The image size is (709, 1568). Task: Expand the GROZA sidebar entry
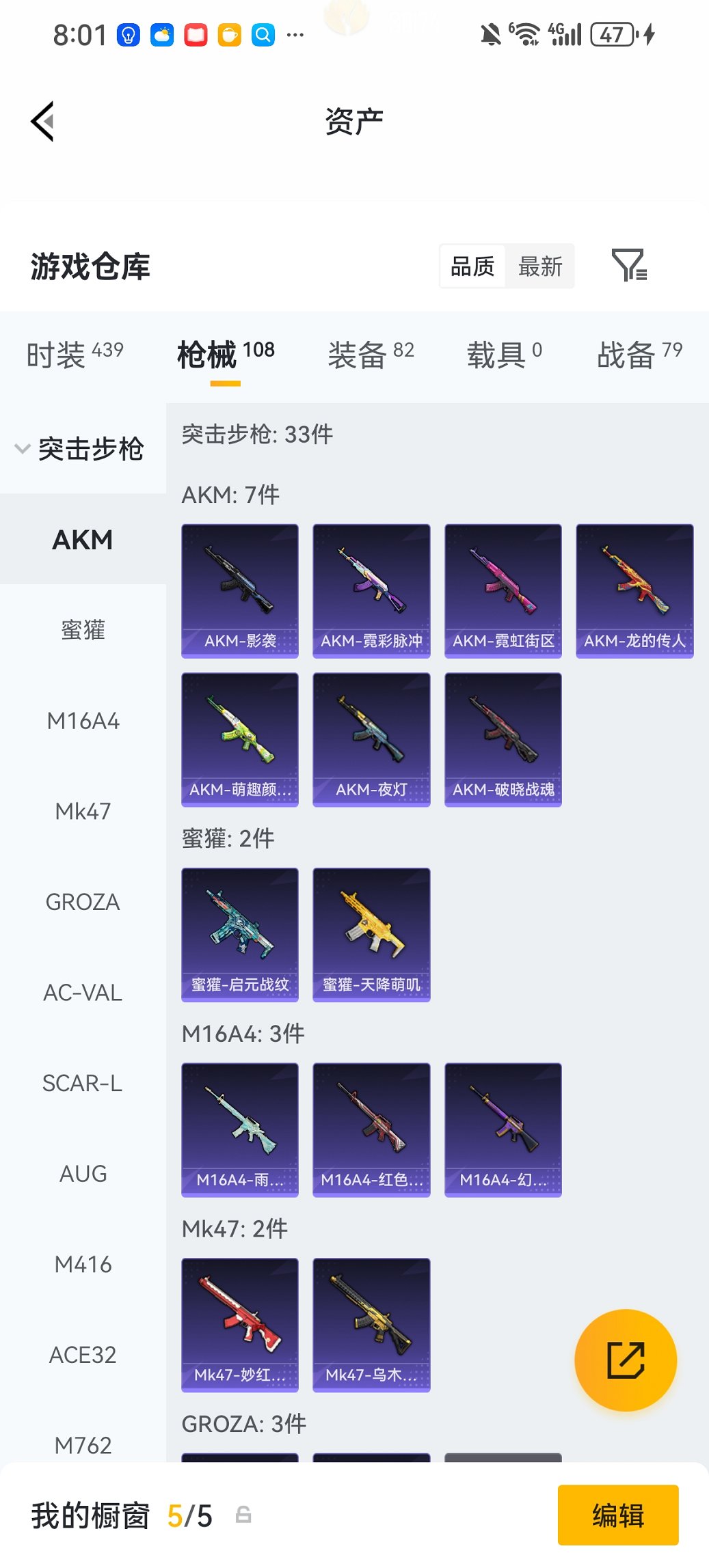[x=82, y=902]
